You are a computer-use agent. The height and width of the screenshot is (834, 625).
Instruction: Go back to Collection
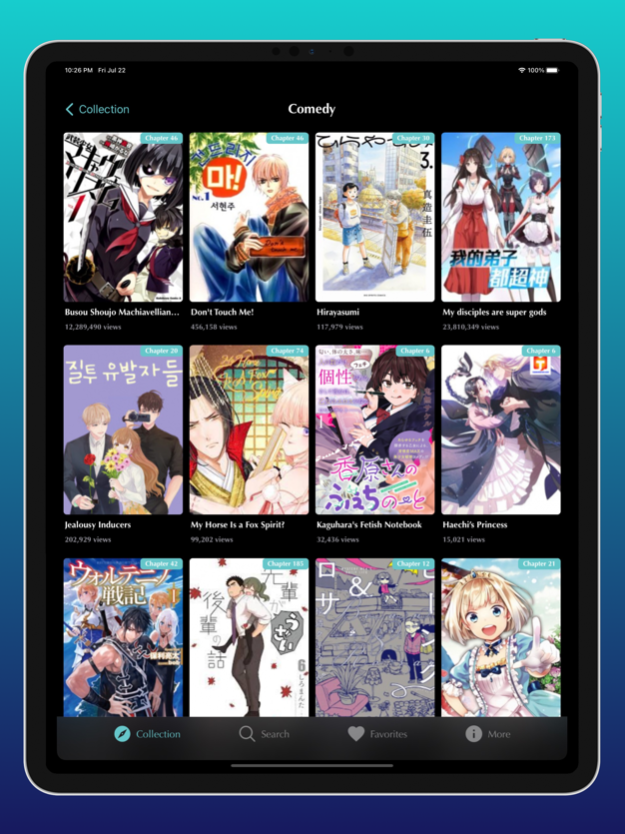click(x=97, y=109)
